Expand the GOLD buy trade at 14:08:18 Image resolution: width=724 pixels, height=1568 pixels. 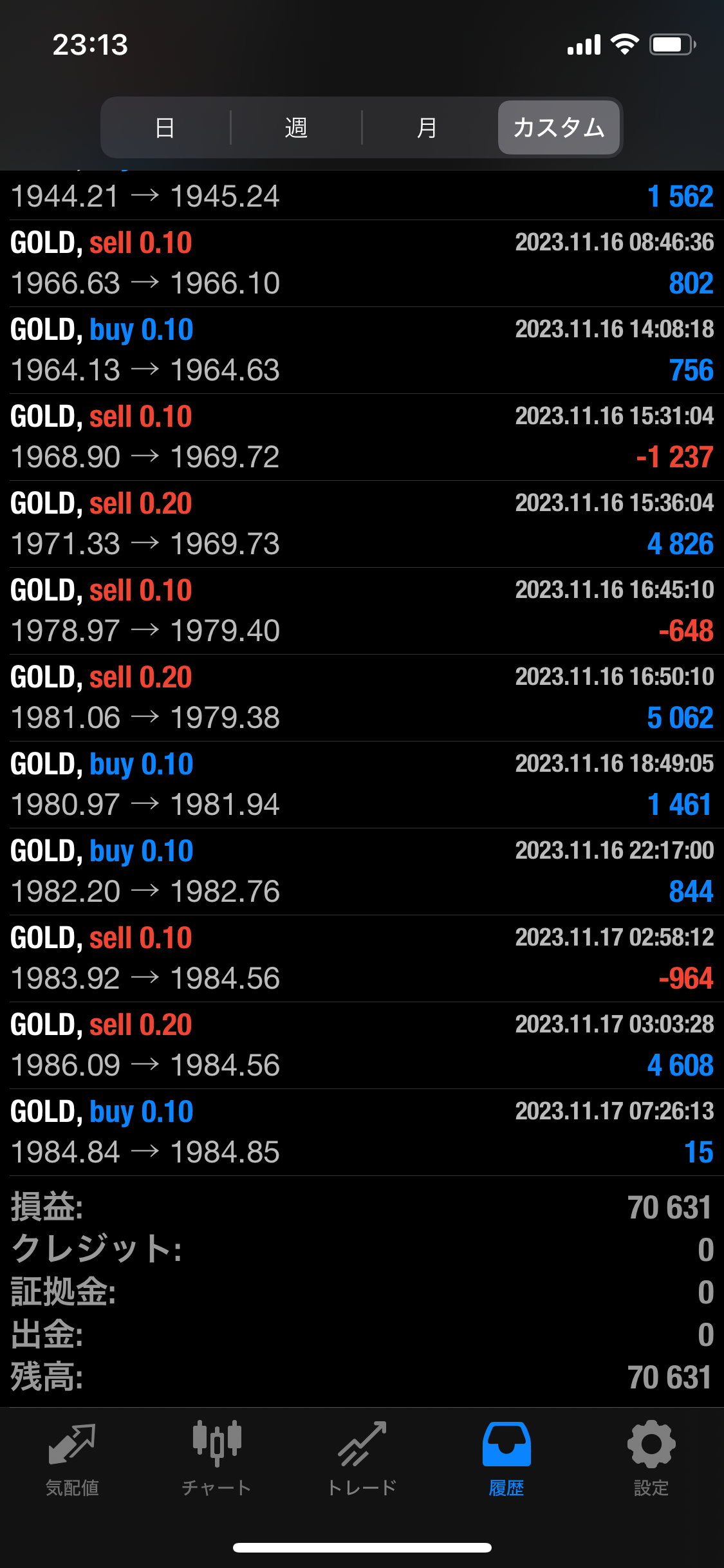[362, 350]
